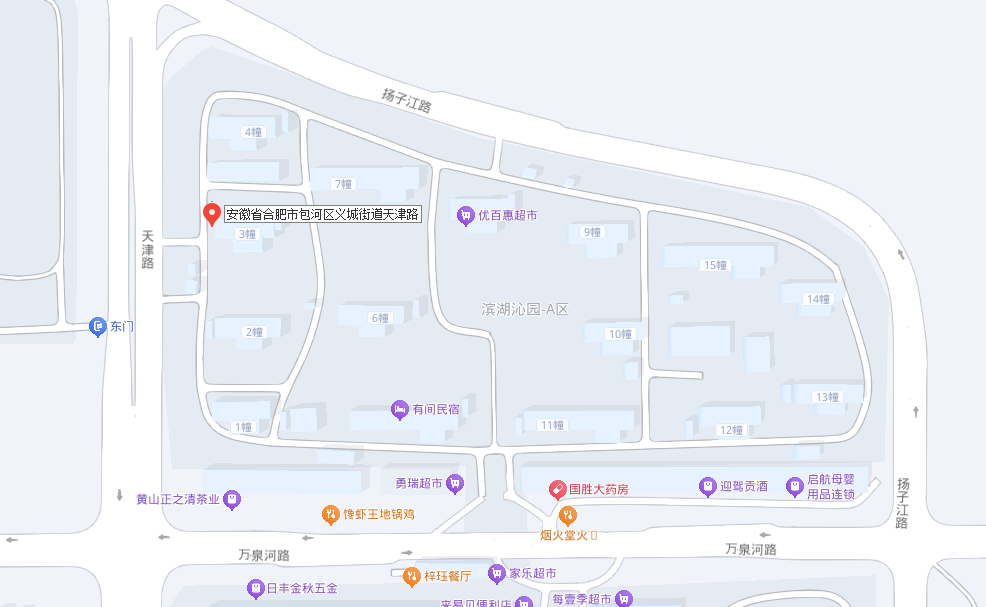The width and height of the screenshot is (986, 607).
Task: View details for 国胜大药房 pharmacy
Action: [x=558, y=490]
